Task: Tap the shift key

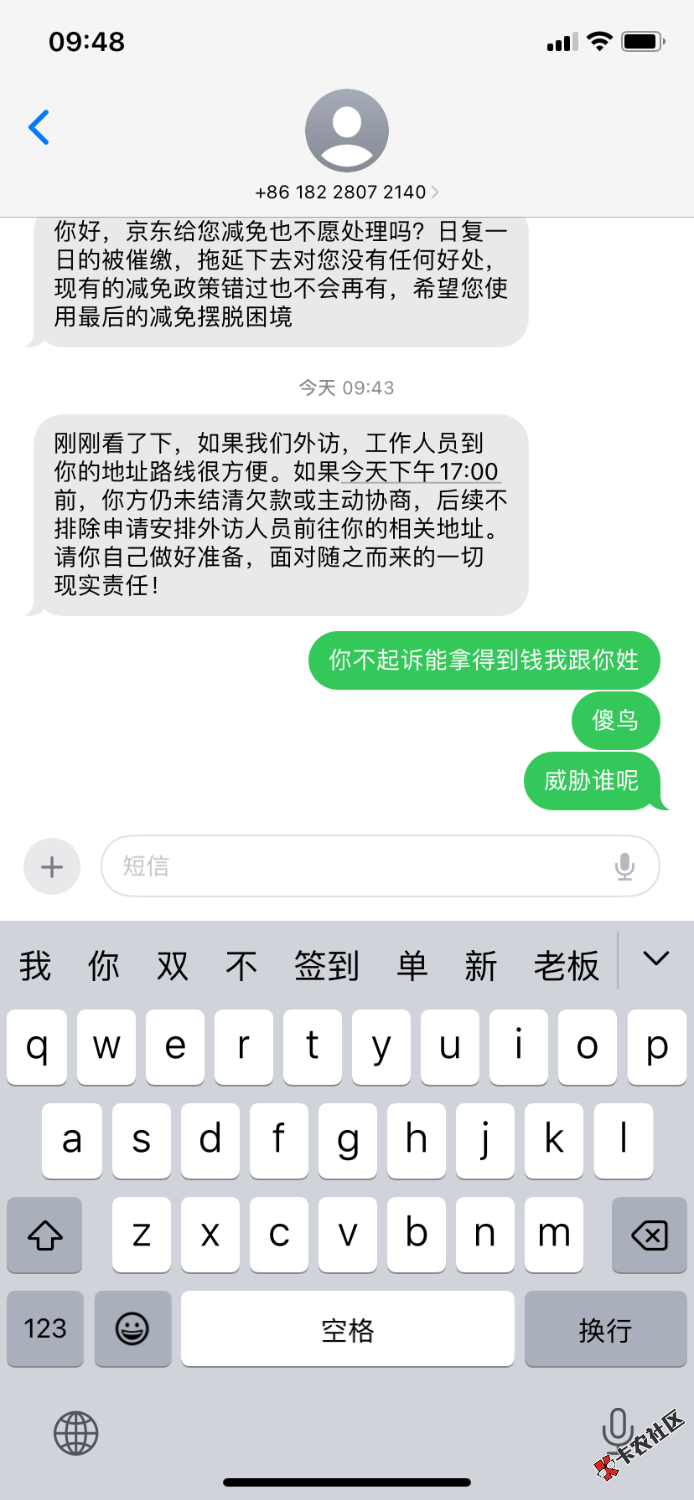Action: point(45,1236)
